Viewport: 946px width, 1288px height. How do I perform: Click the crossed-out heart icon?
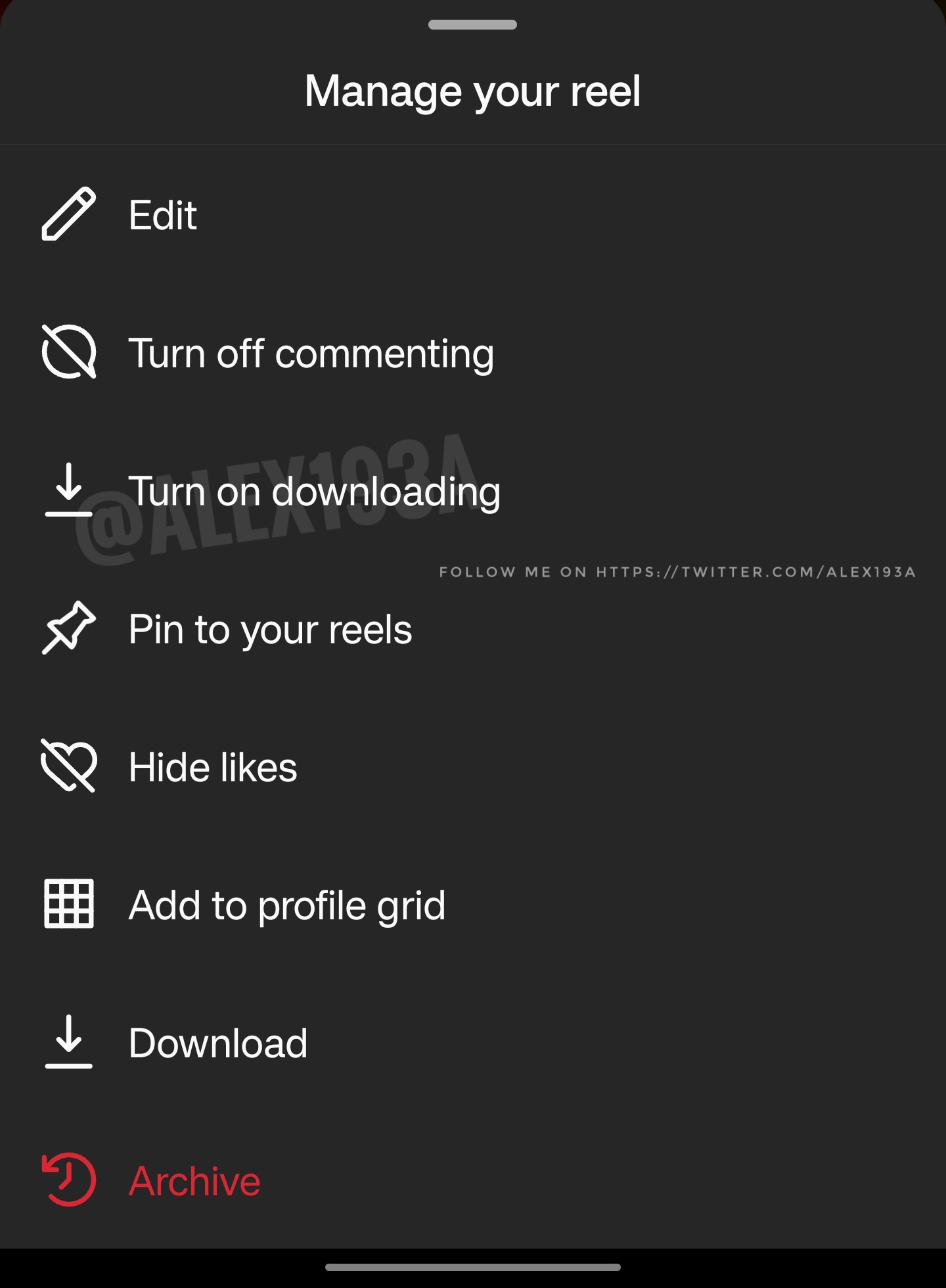[x=69, y=766]
